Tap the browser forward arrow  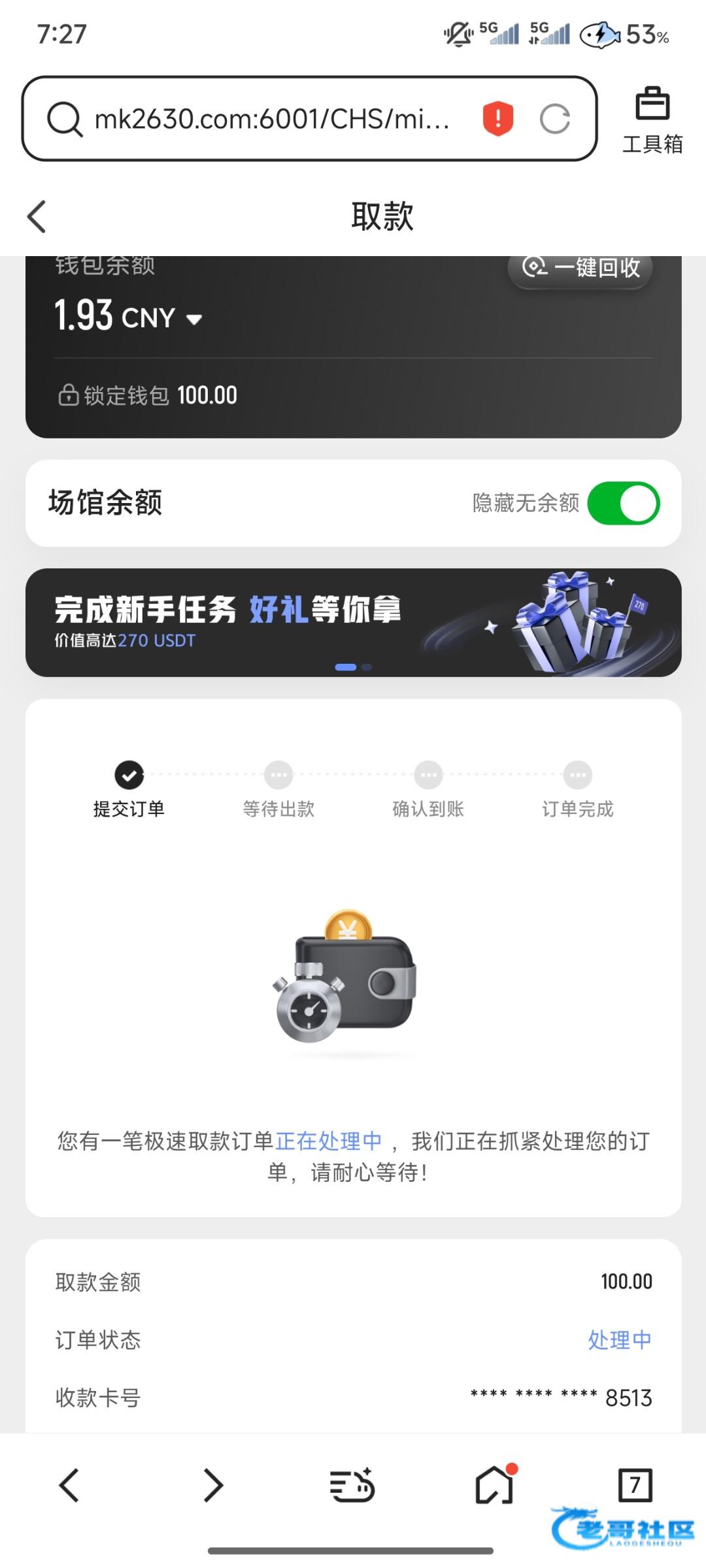pyautogui.click(x=213, y=1485)
